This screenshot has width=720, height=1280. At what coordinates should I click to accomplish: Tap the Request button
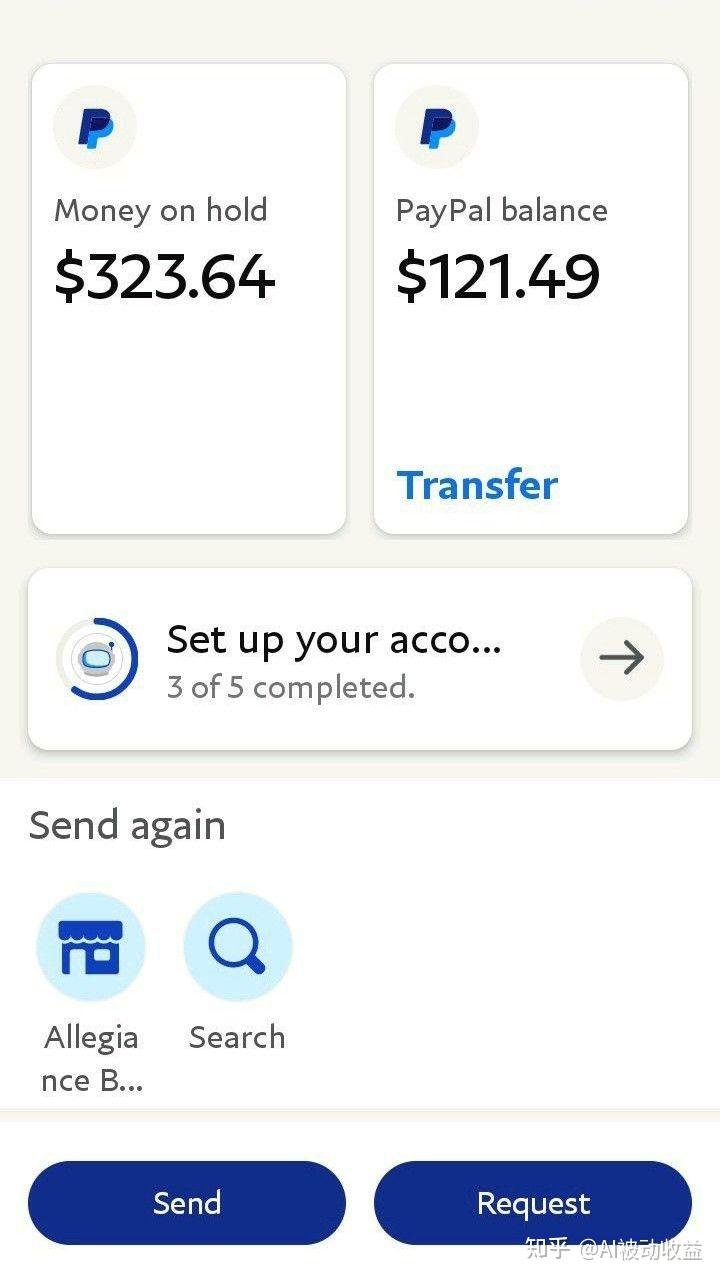click(533, 1202)
